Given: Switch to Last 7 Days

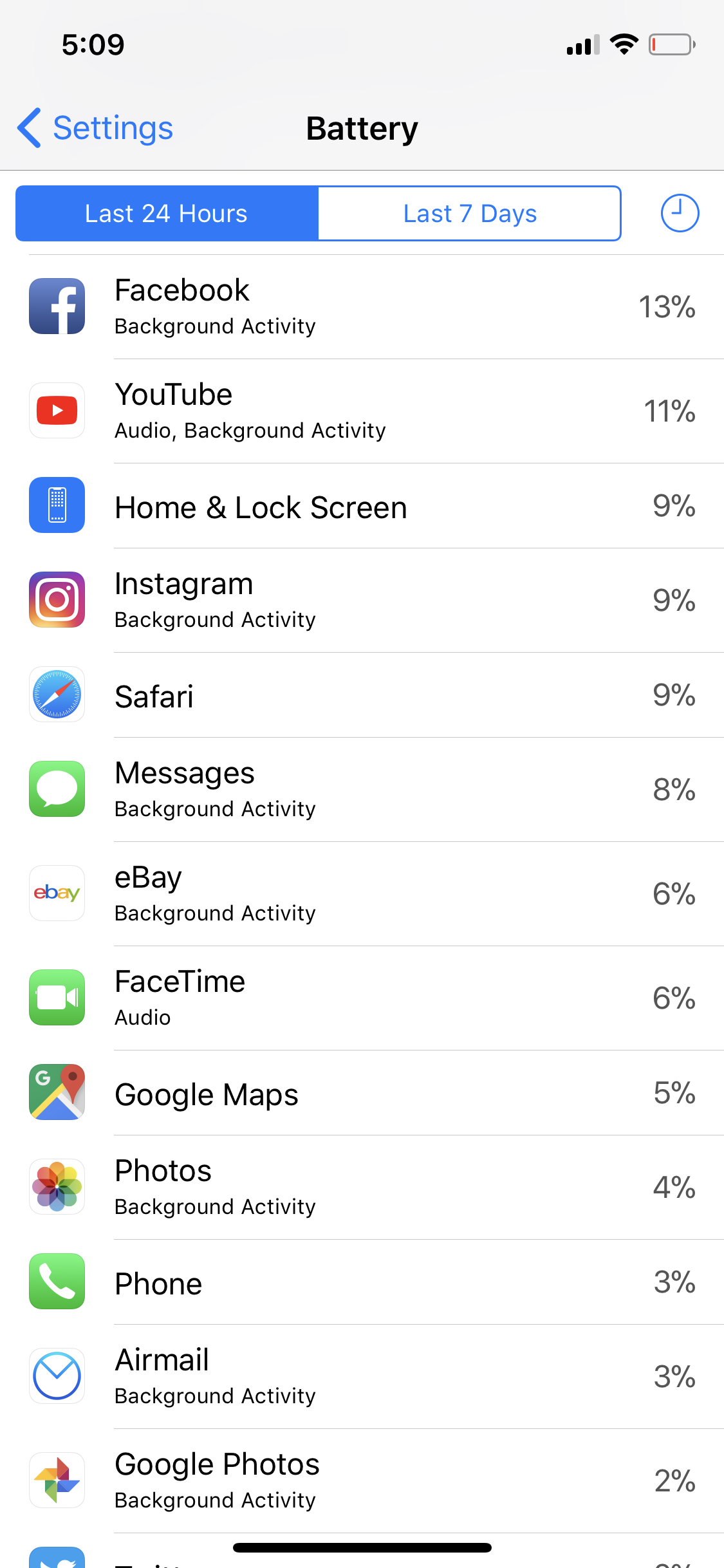Looking at the screenshot, I should [x=470, y=214].
